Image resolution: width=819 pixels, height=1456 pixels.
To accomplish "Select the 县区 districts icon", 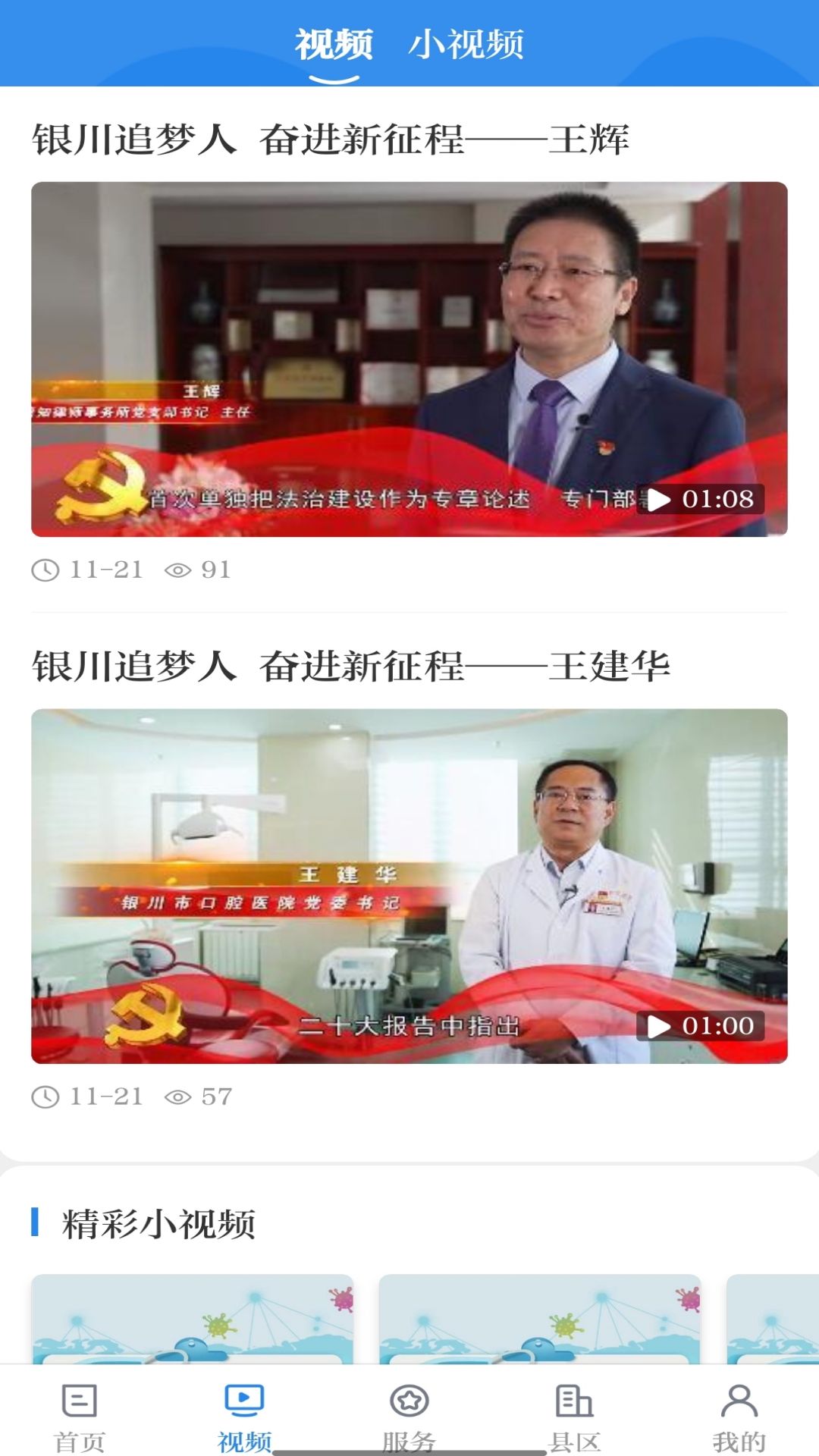I will pos(573,1401).
